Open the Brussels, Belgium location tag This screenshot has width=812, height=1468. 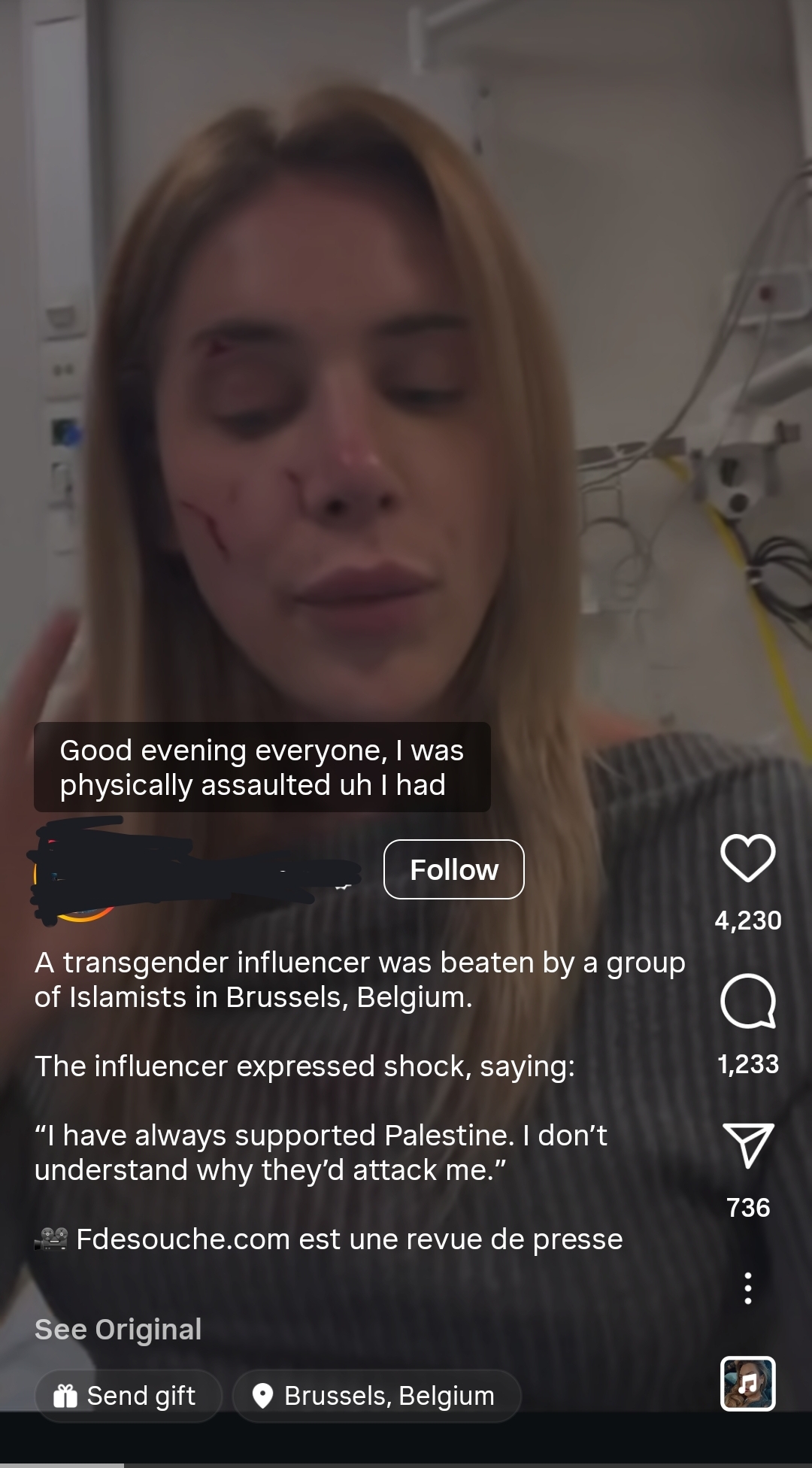tap(377, 1396)
